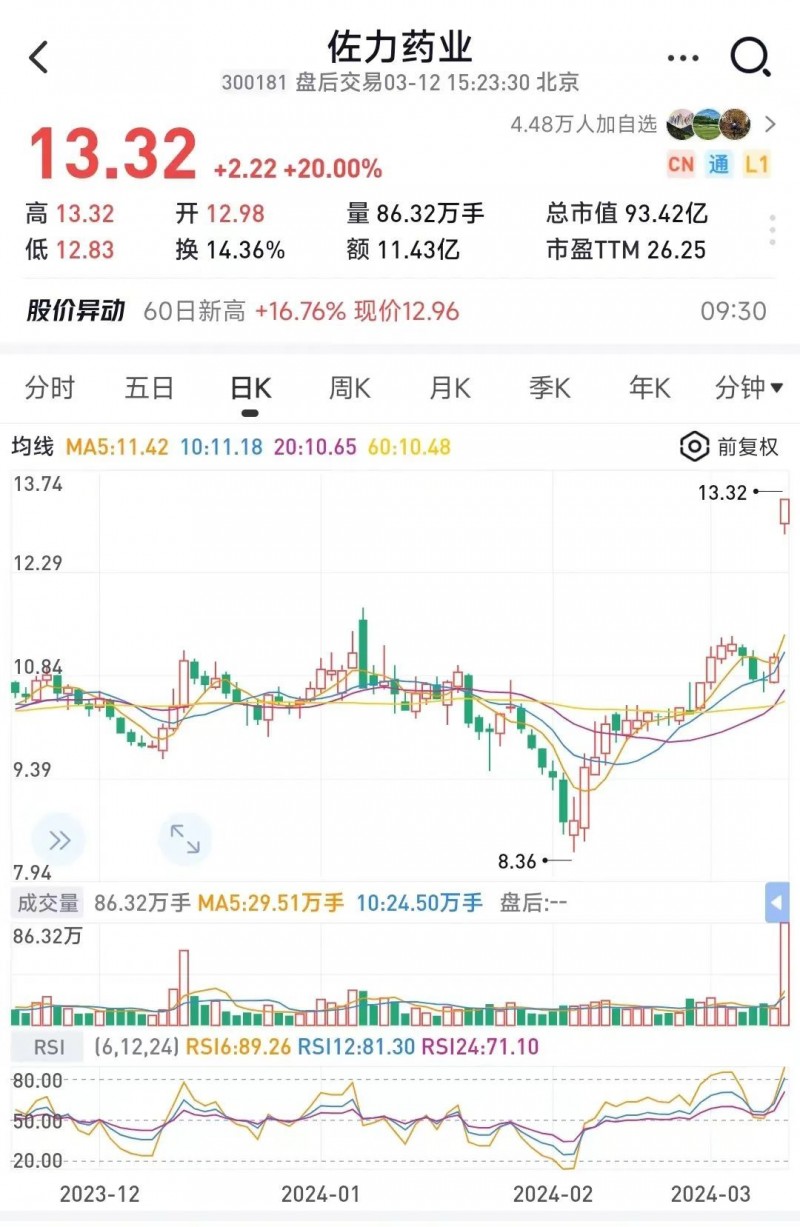Open the three-dot overflow menu
The image size is (800, 1227).
(x=683, y=58)
